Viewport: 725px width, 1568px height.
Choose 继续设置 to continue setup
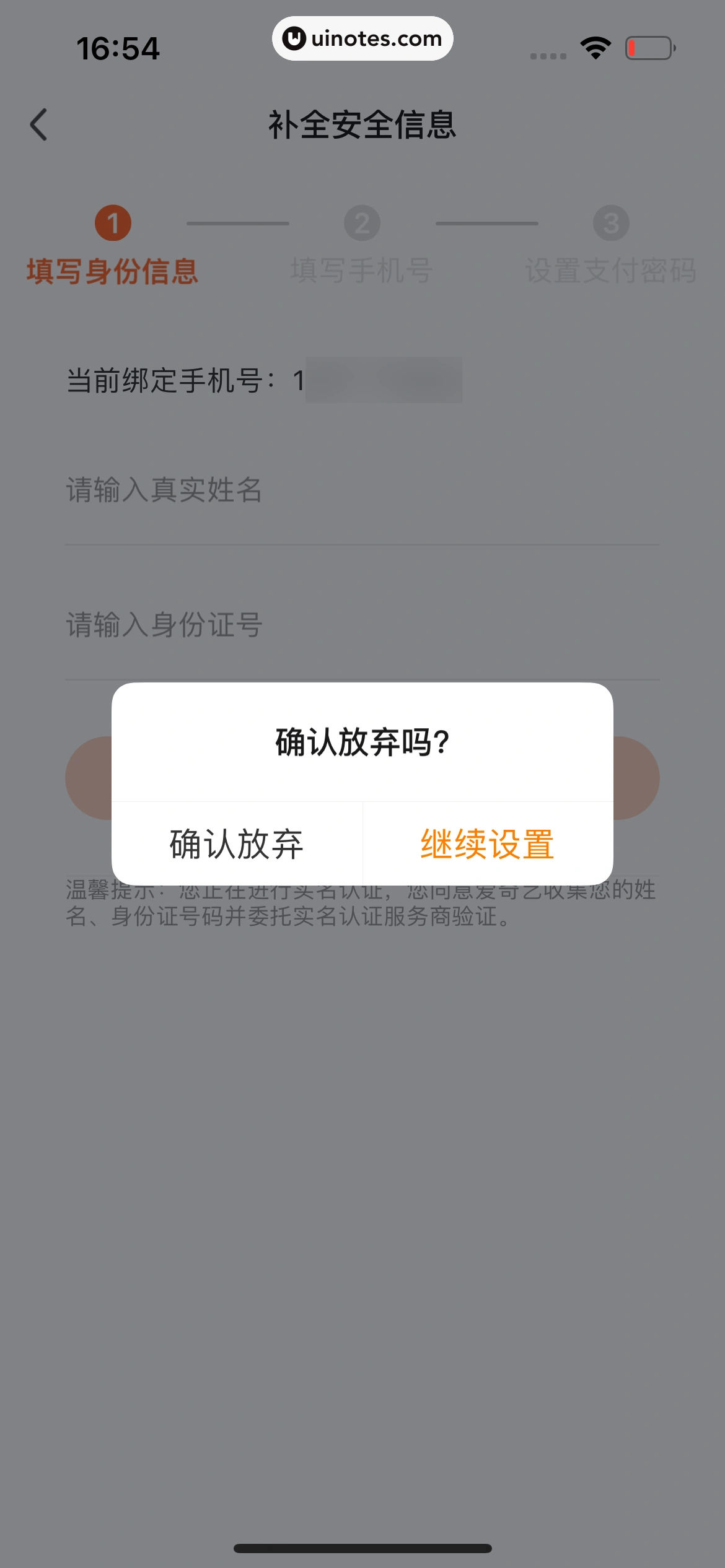488,843
